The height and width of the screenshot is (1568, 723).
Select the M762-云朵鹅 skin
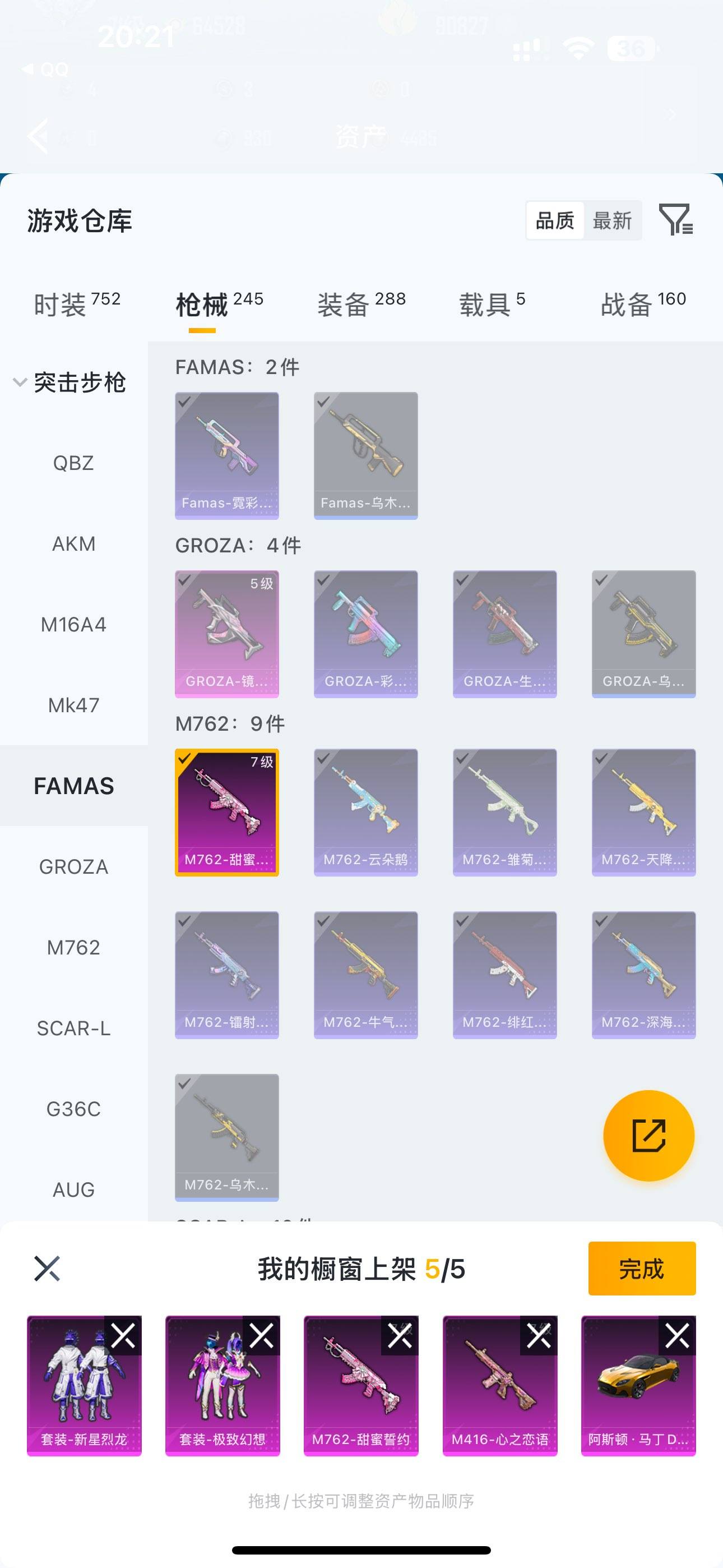pyautogui.click(x=365, y=812)
